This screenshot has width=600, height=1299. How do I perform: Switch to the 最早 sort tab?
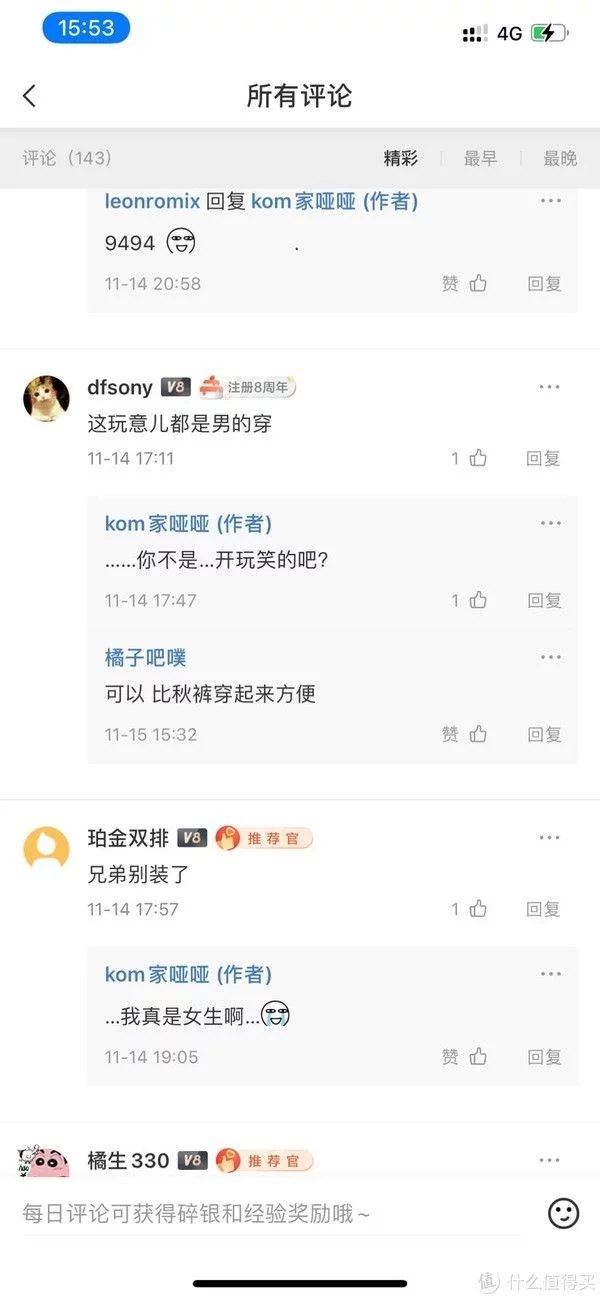coord(480,158)
